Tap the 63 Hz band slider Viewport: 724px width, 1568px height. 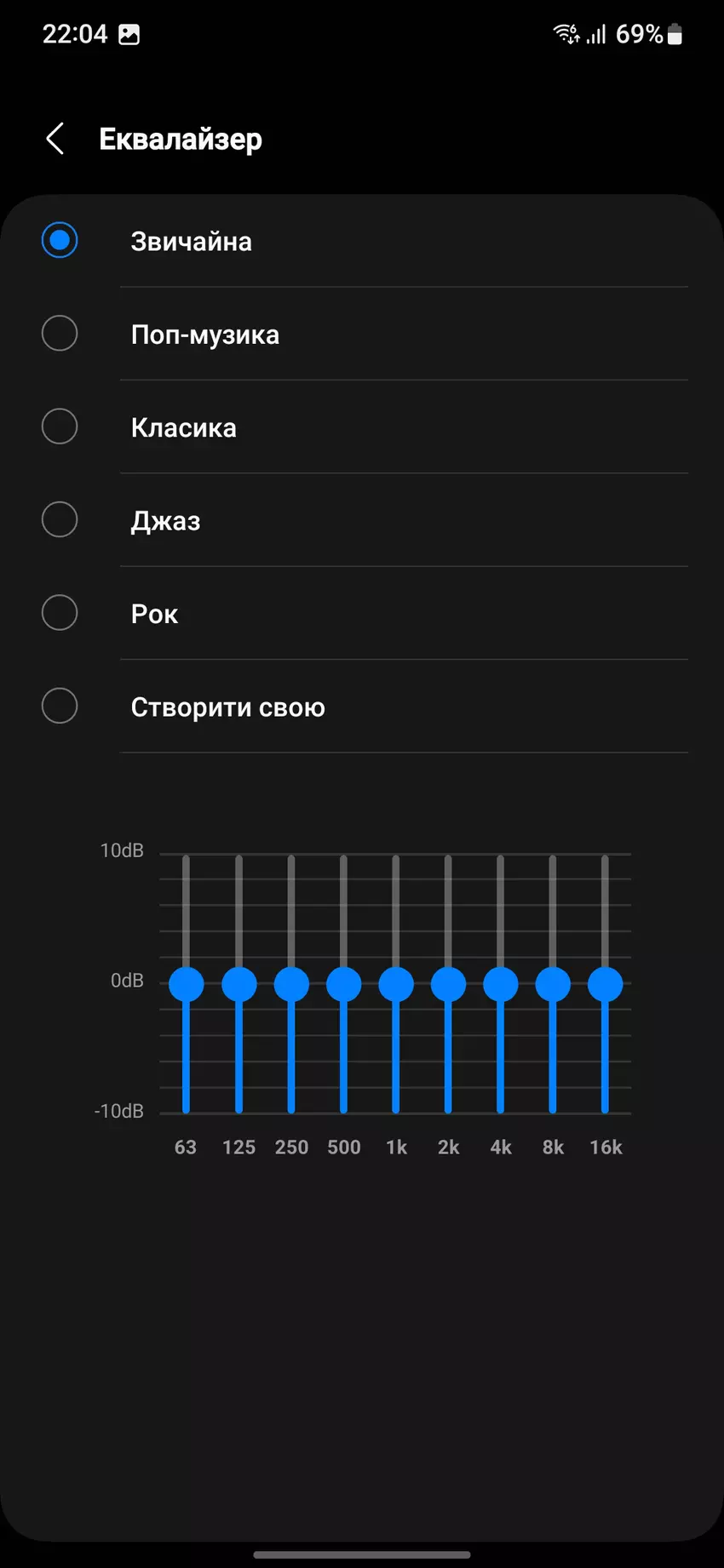click(x=187, y=984)
